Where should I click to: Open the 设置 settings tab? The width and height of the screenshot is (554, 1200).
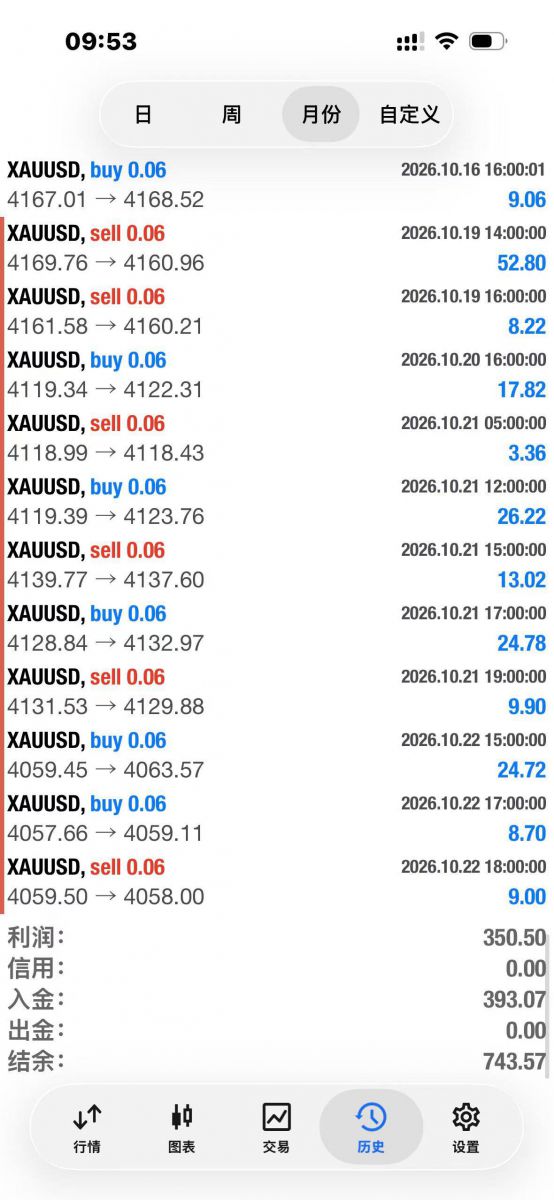(465, 1127)
